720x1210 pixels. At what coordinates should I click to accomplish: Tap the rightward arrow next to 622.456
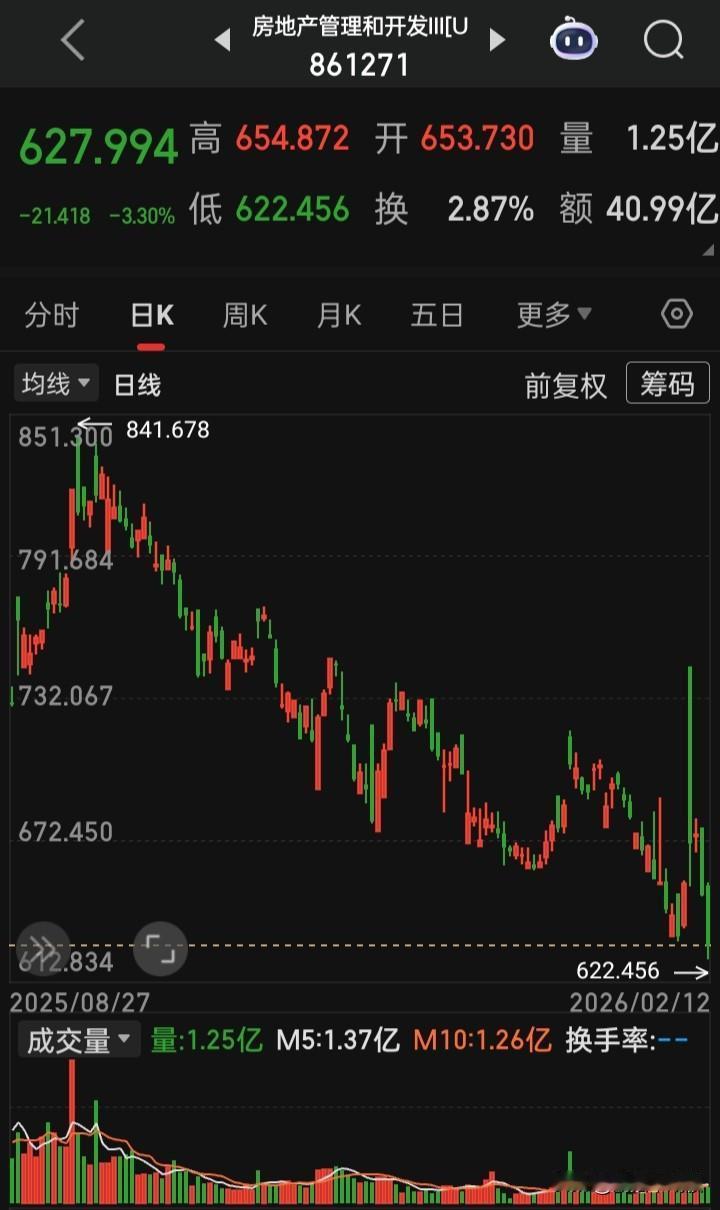coord(692,970)
